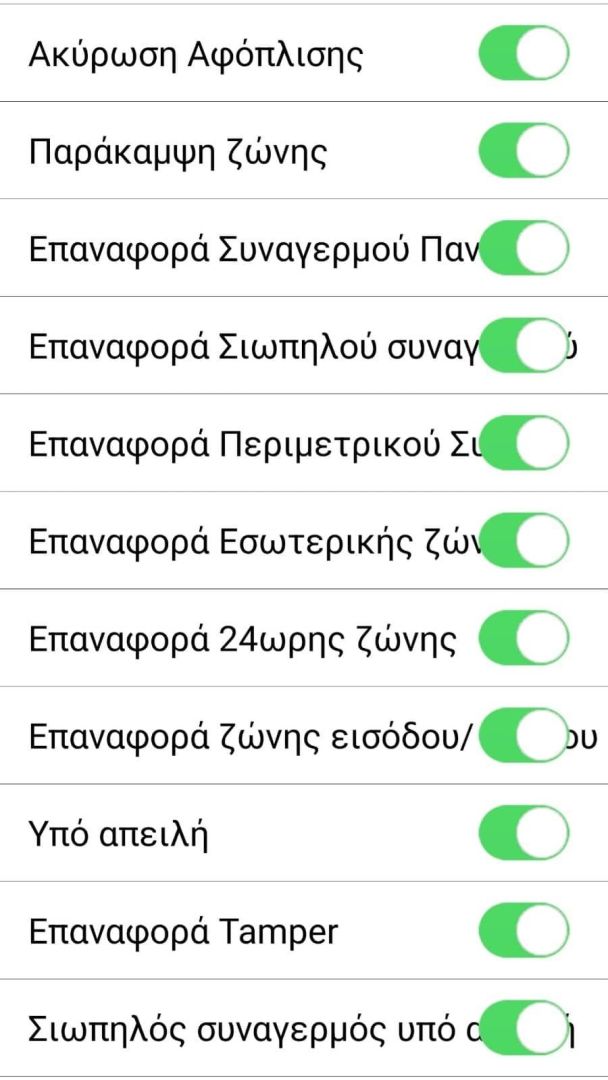
Task: Toggle Επαναφορά Συναγερμού Πανικού switch off
Action: click(x=525, y=249)
